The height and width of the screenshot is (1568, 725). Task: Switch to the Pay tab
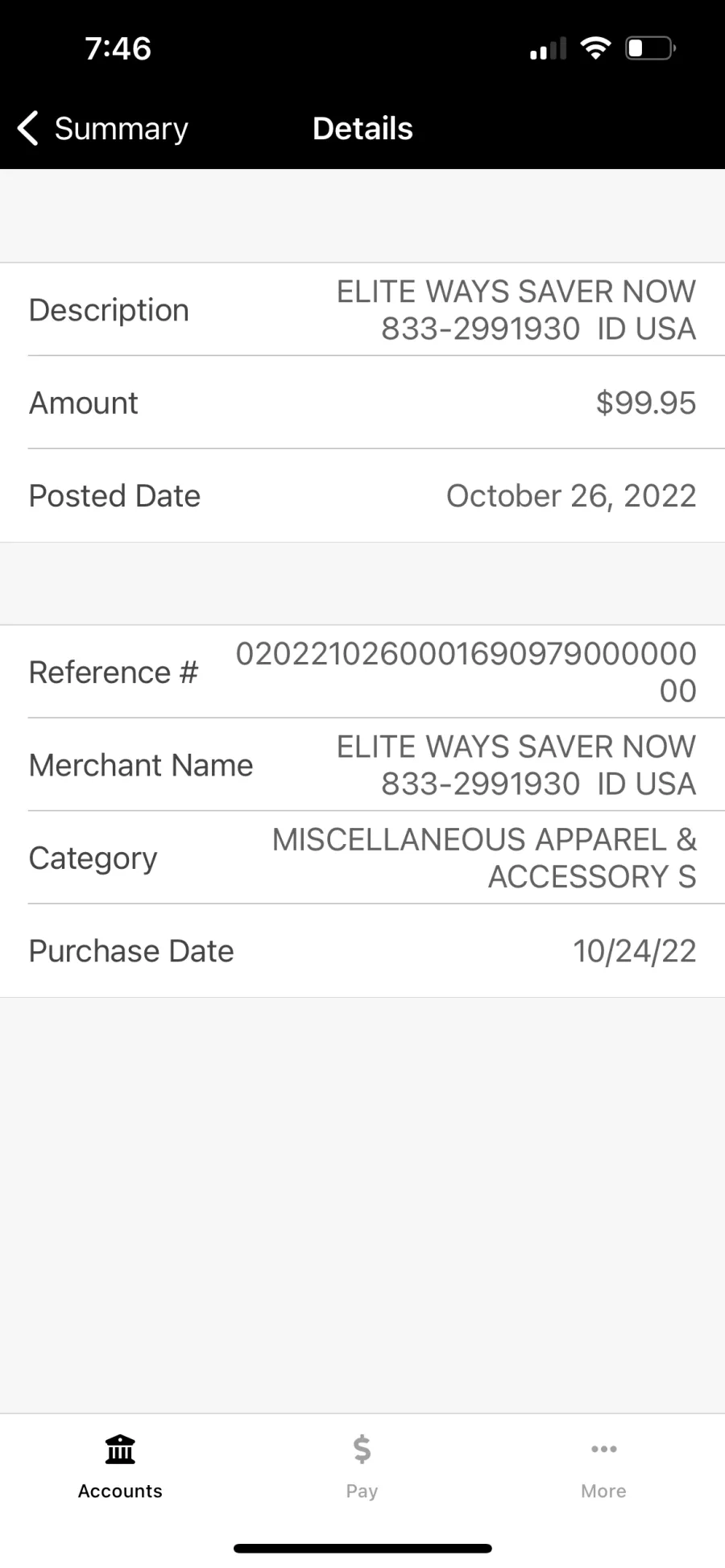[x=362, y=1466]
